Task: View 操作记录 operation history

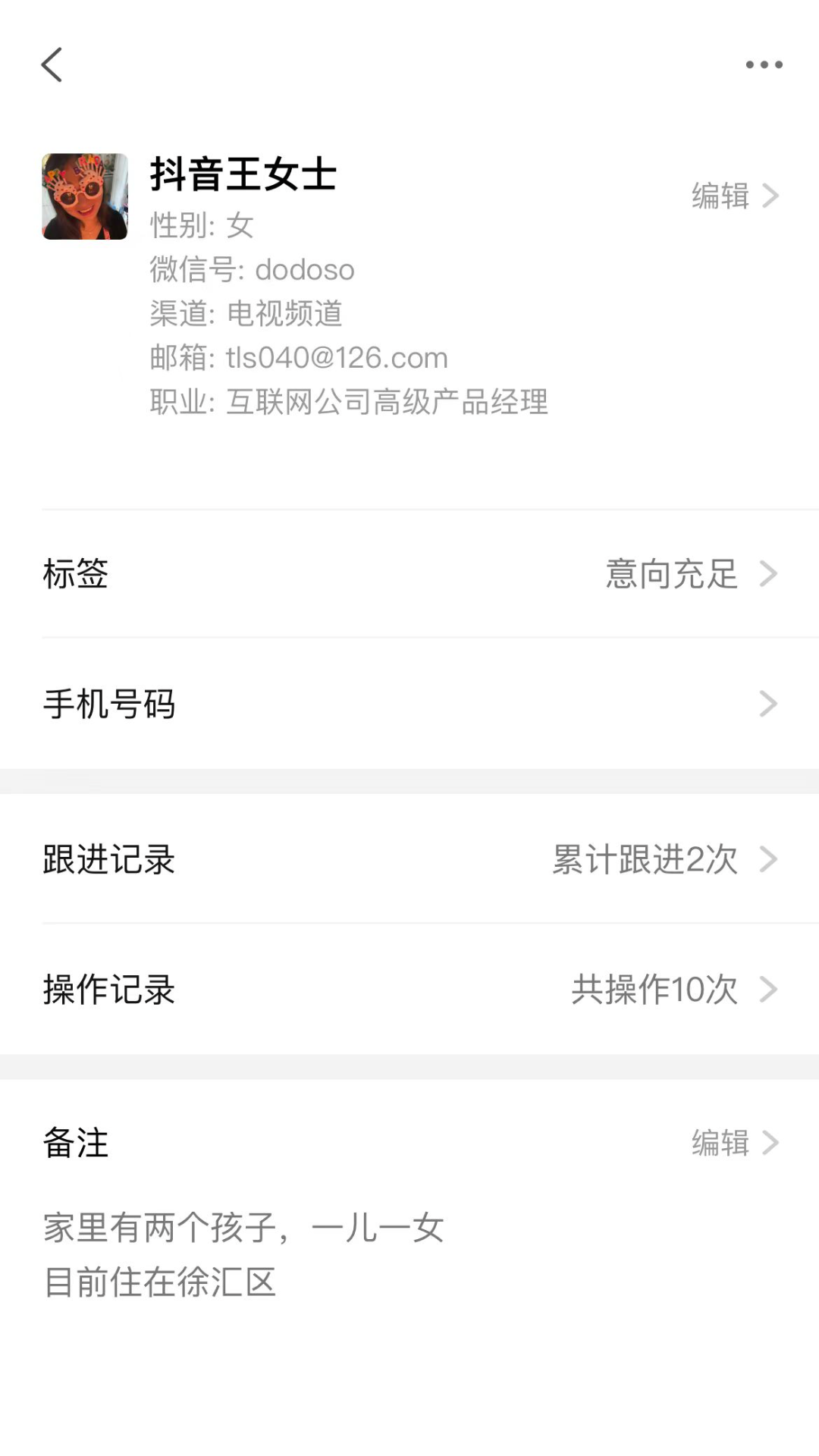Action: [x=108, y=989]
